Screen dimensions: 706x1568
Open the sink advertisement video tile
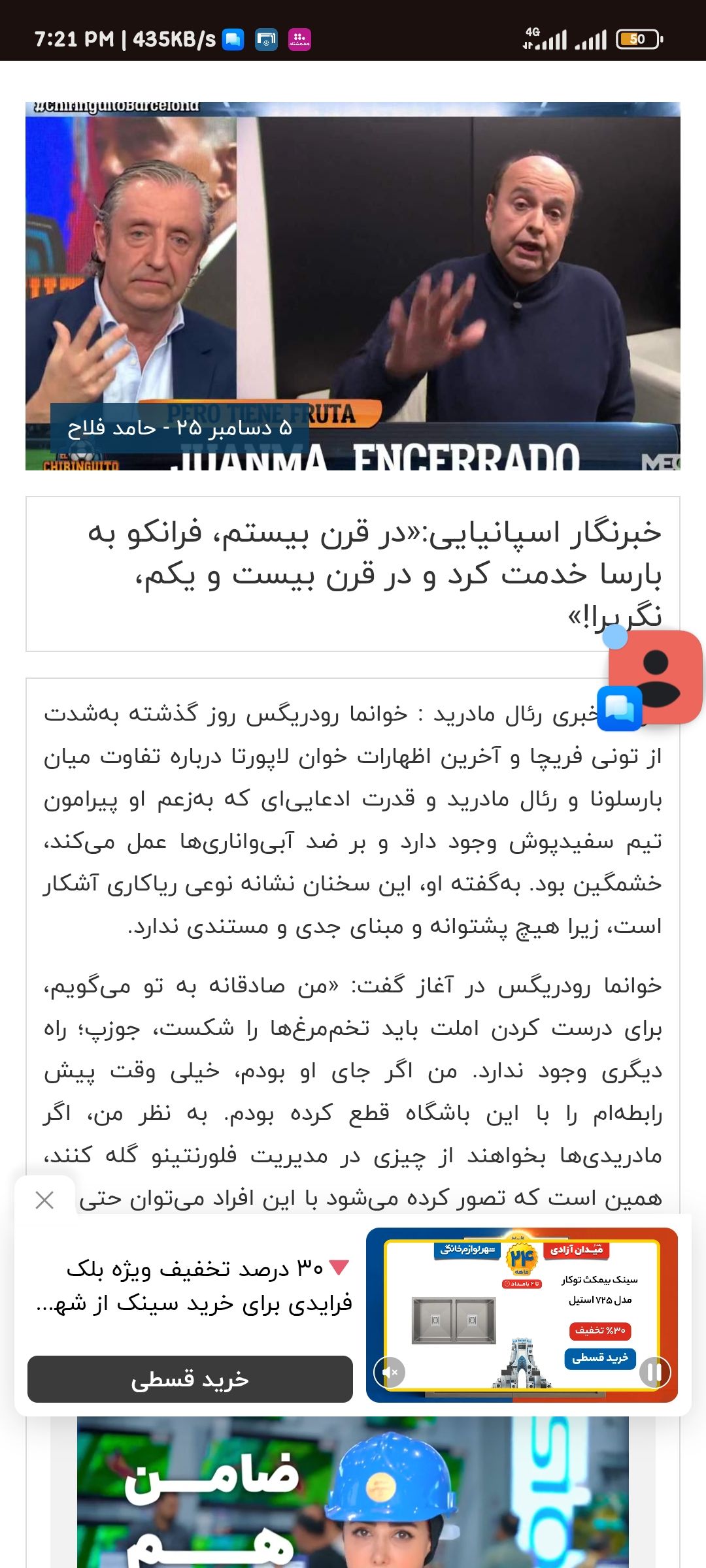522,1315
